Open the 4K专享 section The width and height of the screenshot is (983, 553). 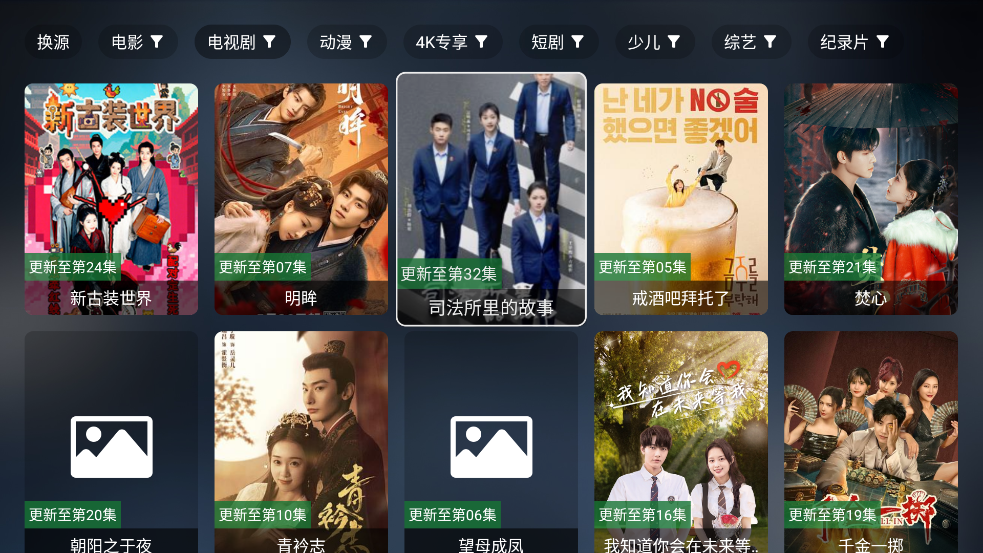pyautogui.click(x=452, y=42)
